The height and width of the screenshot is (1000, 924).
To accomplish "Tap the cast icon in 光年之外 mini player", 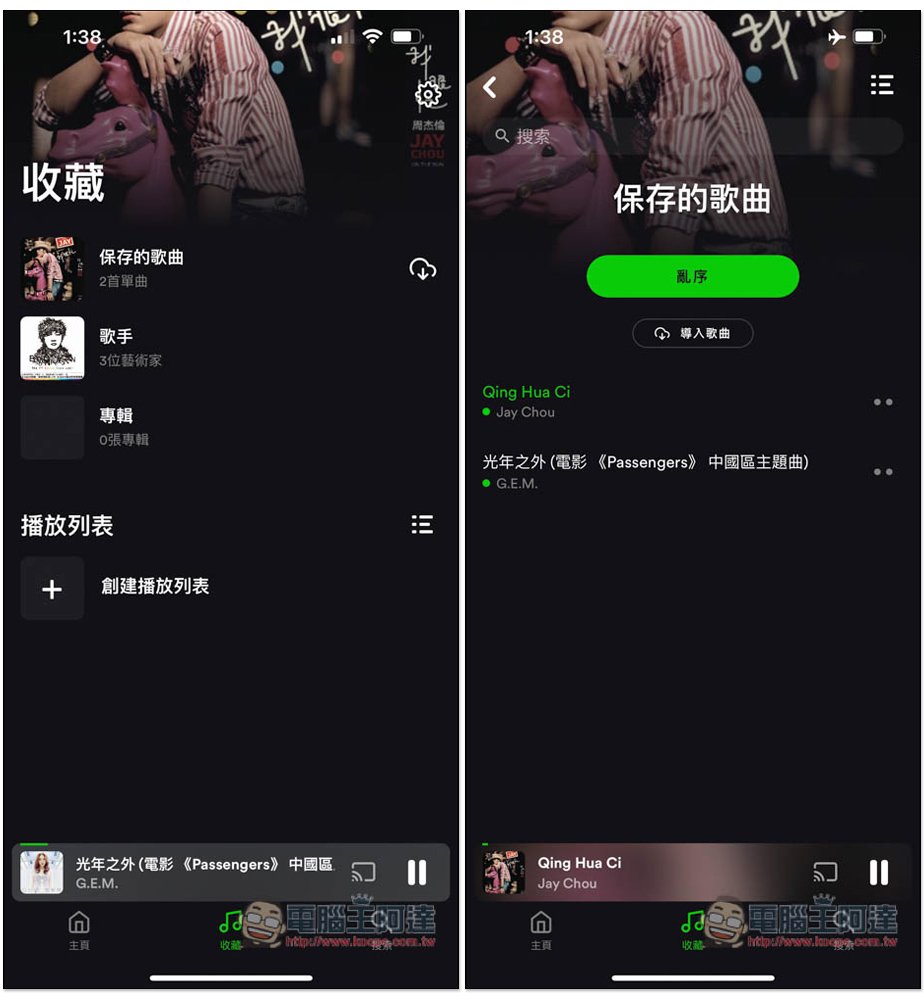I will [x=364, y=873].
